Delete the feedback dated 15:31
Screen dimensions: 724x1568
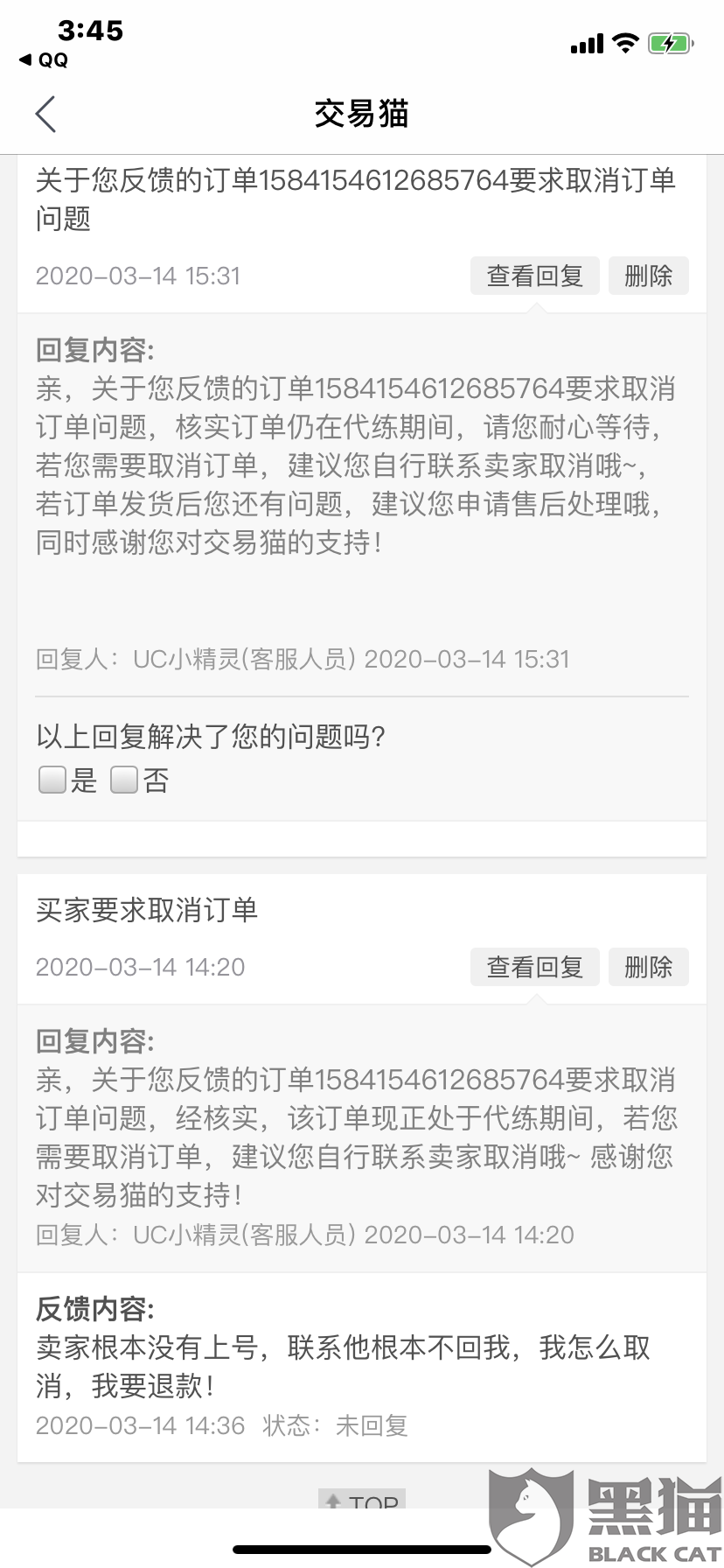tap(648, 276)
